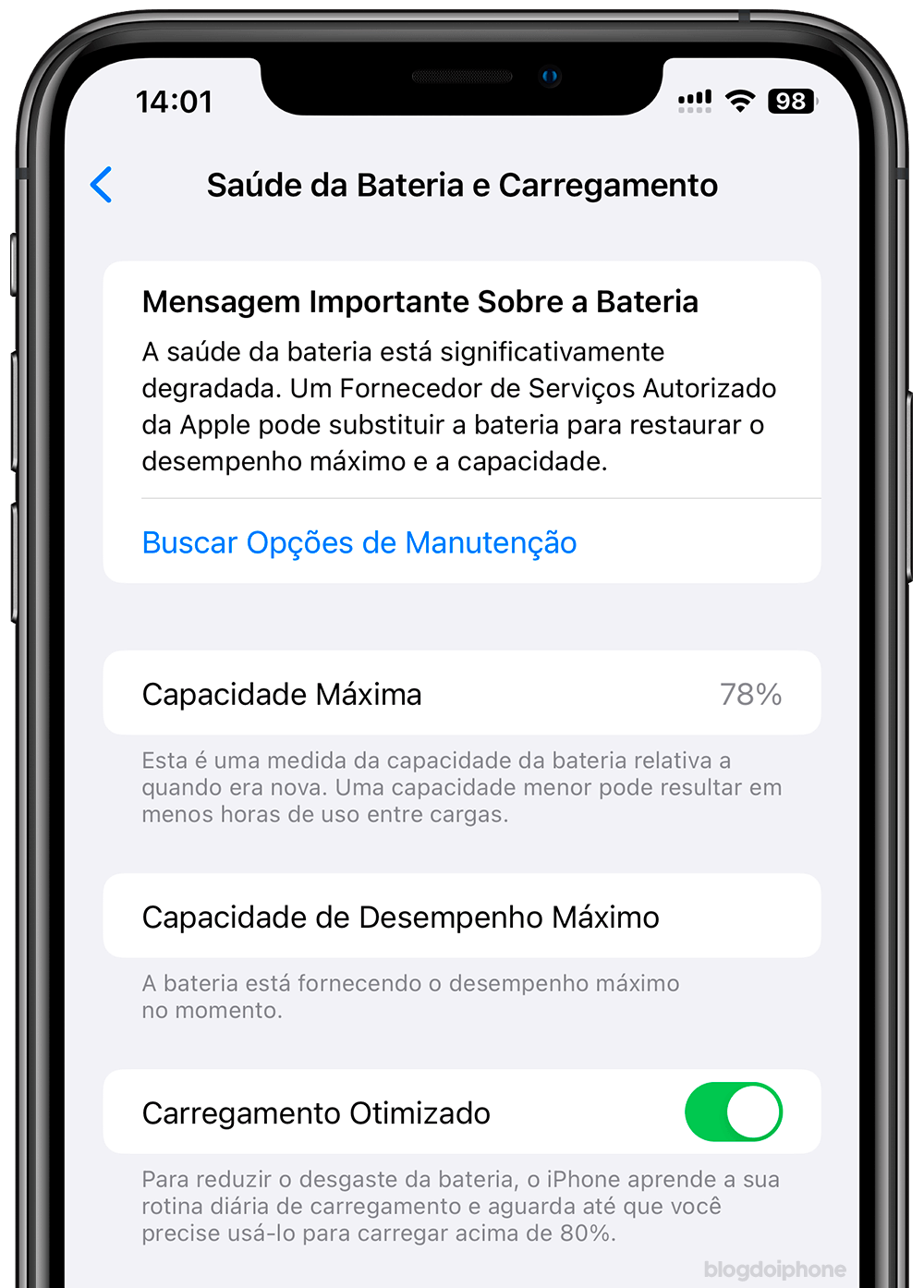Go back to the previous settings page
Viewport: 924px width, 1288px height.
click(x=102, y=185)
